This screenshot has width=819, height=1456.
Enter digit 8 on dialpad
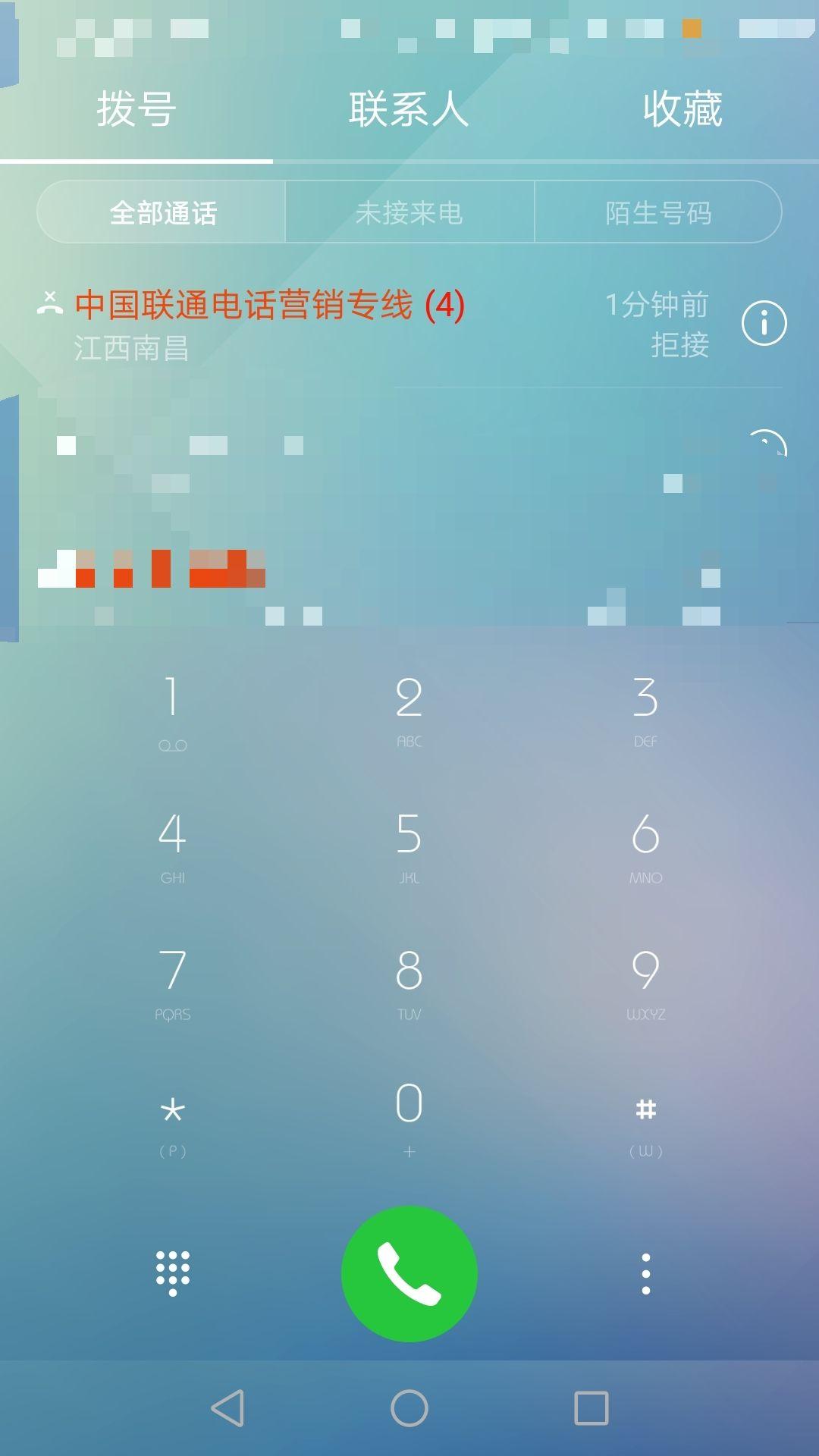tap(409, 982)
